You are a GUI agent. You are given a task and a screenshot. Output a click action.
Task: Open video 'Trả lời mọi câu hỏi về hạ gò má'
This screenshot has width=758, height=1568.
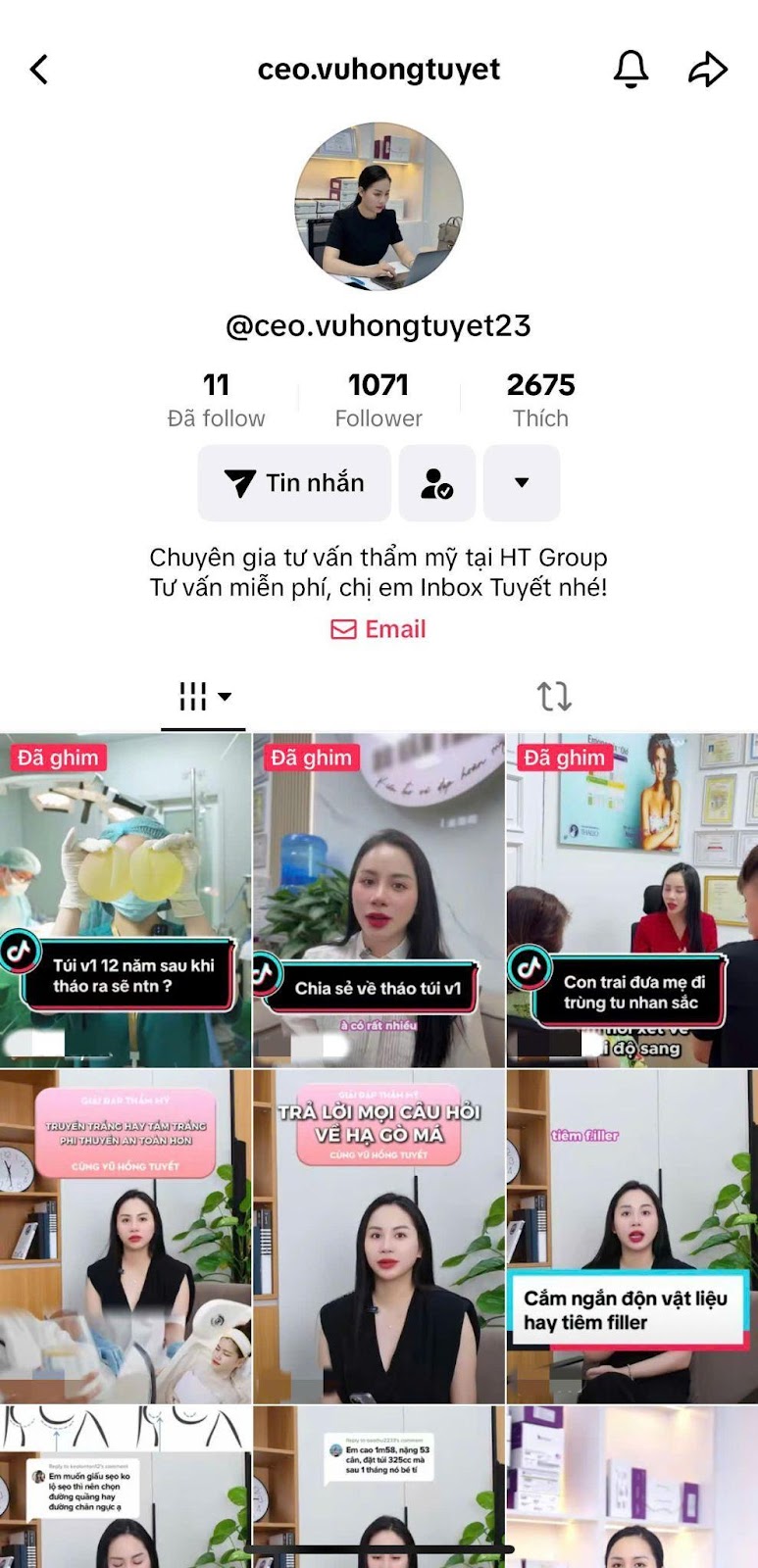click(x=379, y=1236)
